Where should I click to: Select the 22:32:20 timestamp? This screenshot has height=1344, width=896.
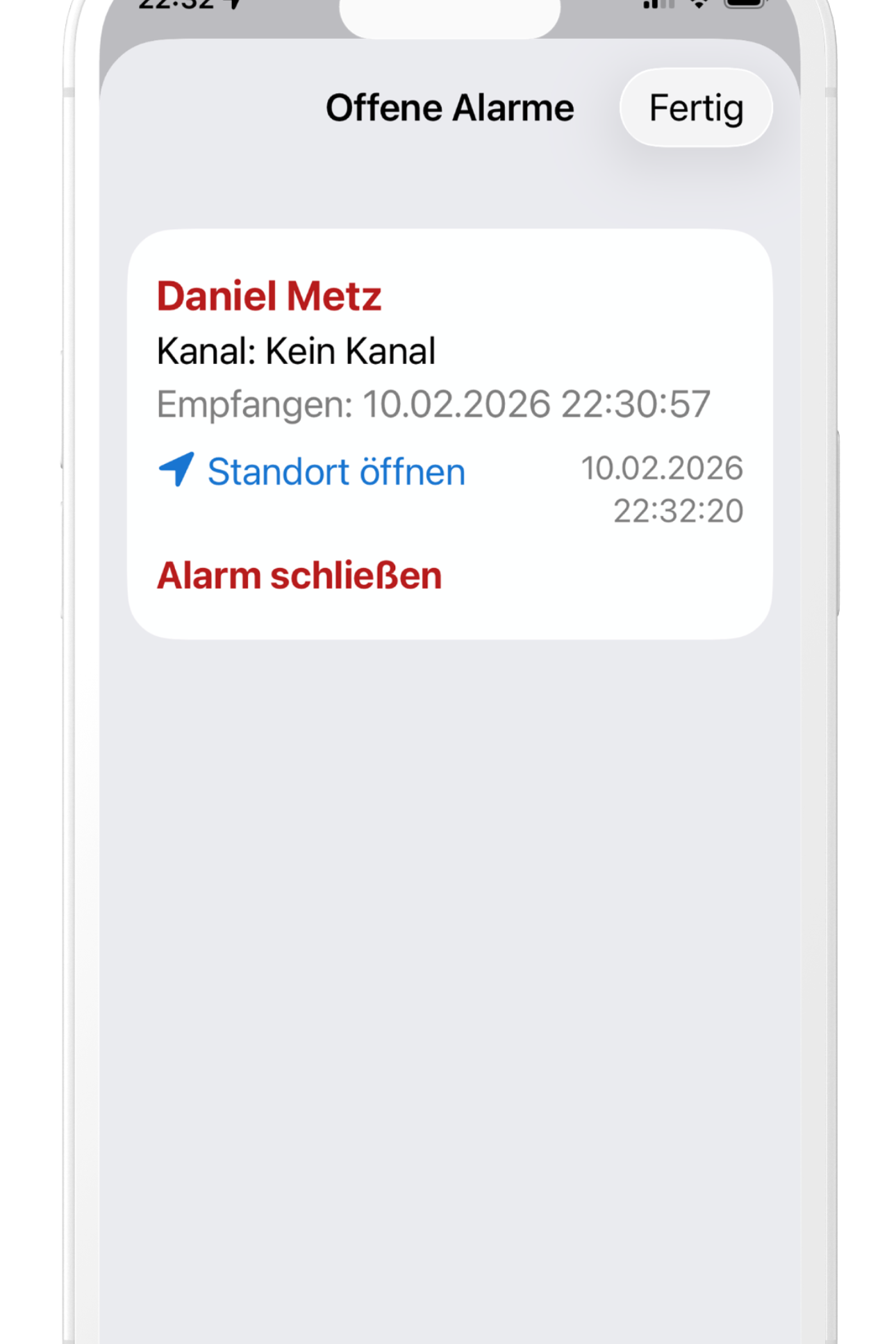pos(677,511)
